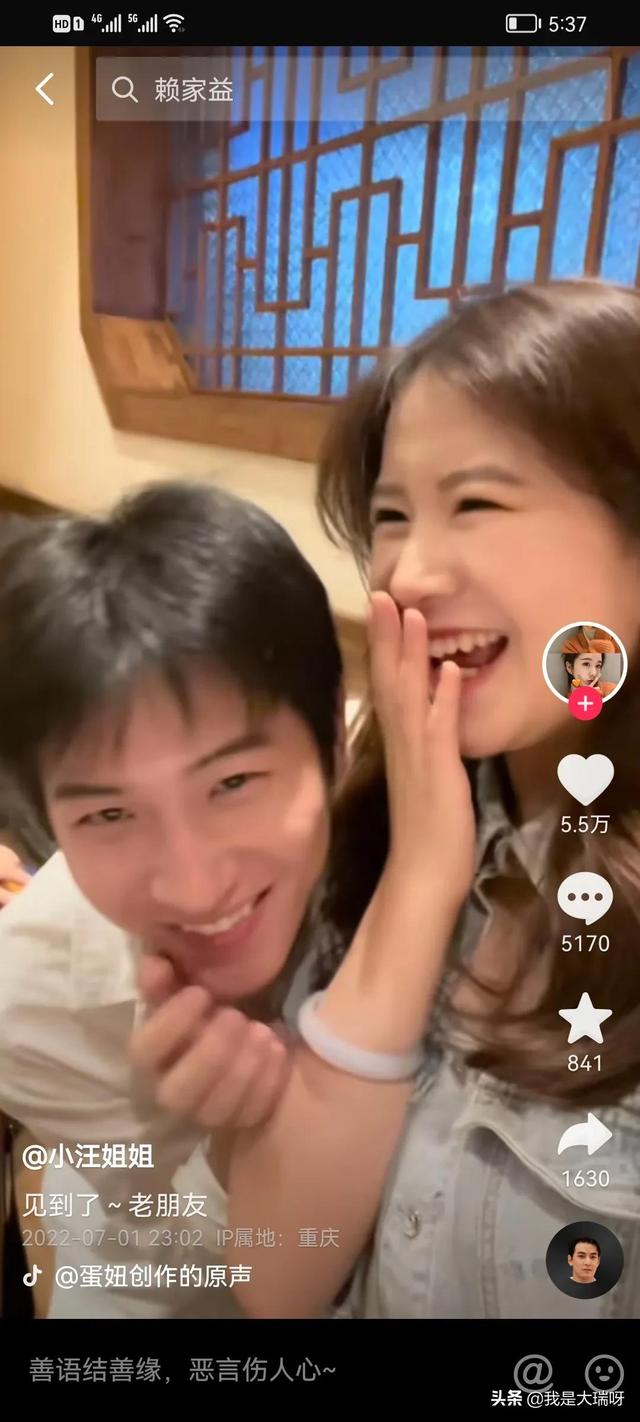The width and height of the screenshot is (640, 1422).
Task: Open the emoji picker smiley icon
Action: pos(604,1370)
